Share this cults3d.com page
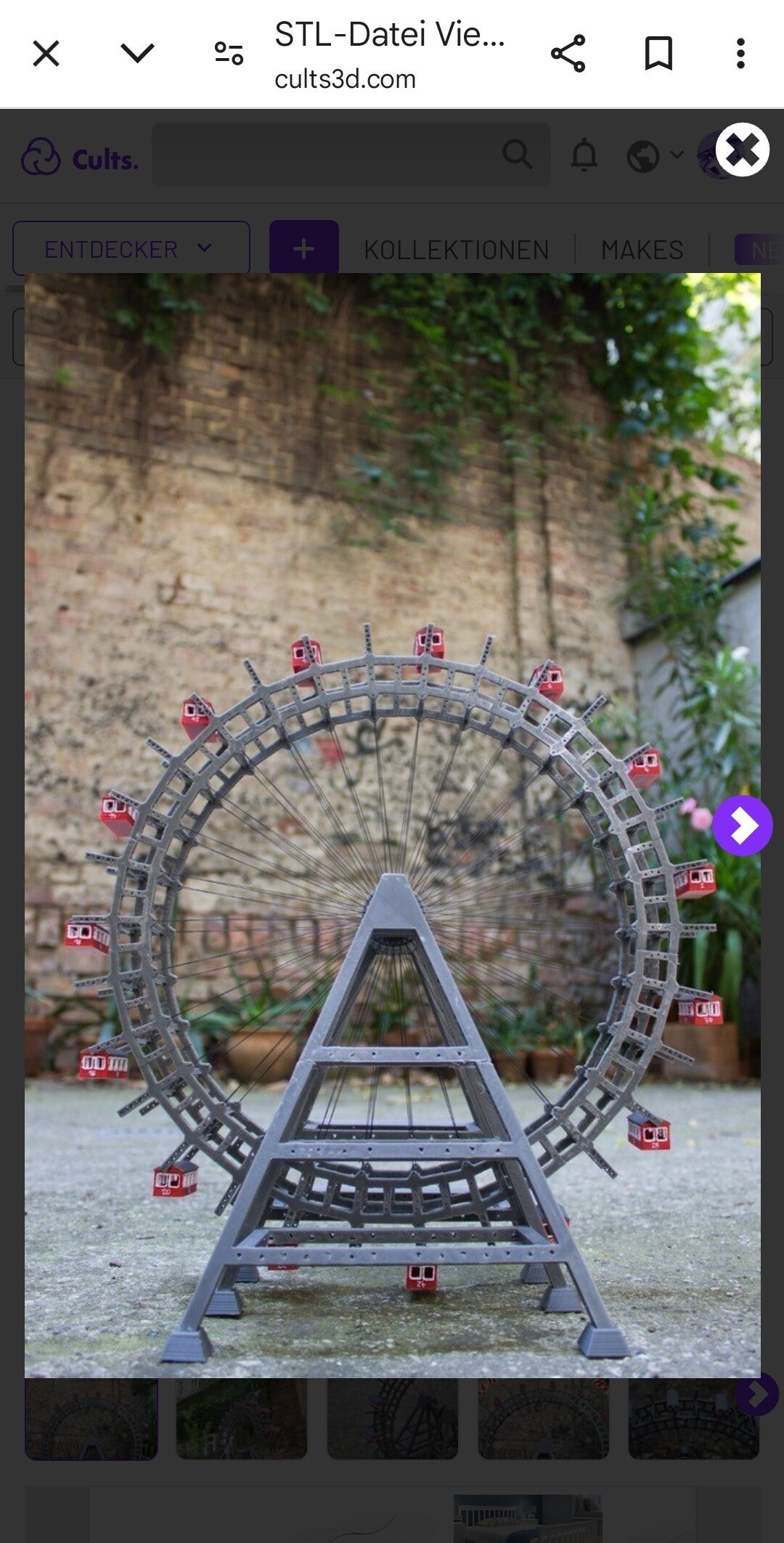784x1543 pixels. (568, 53)
